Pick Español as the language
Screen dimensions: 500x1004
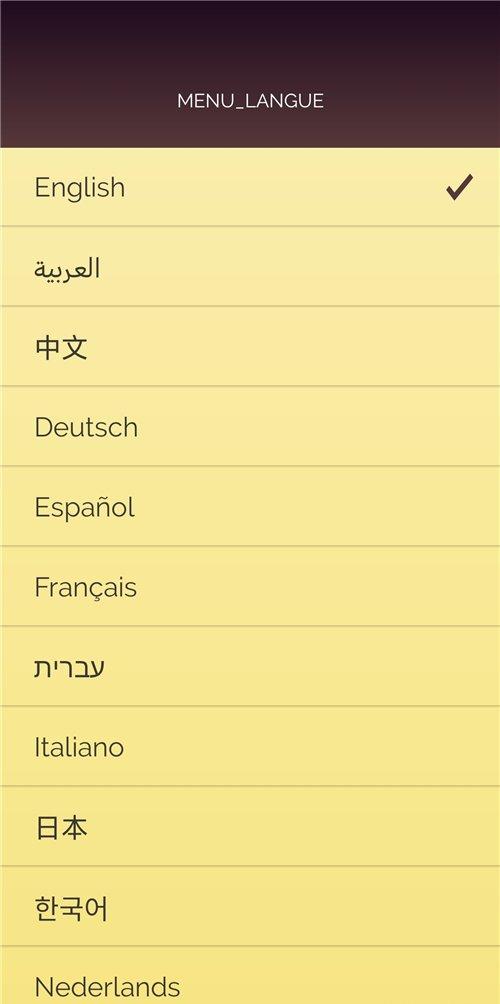click(250, 506)
